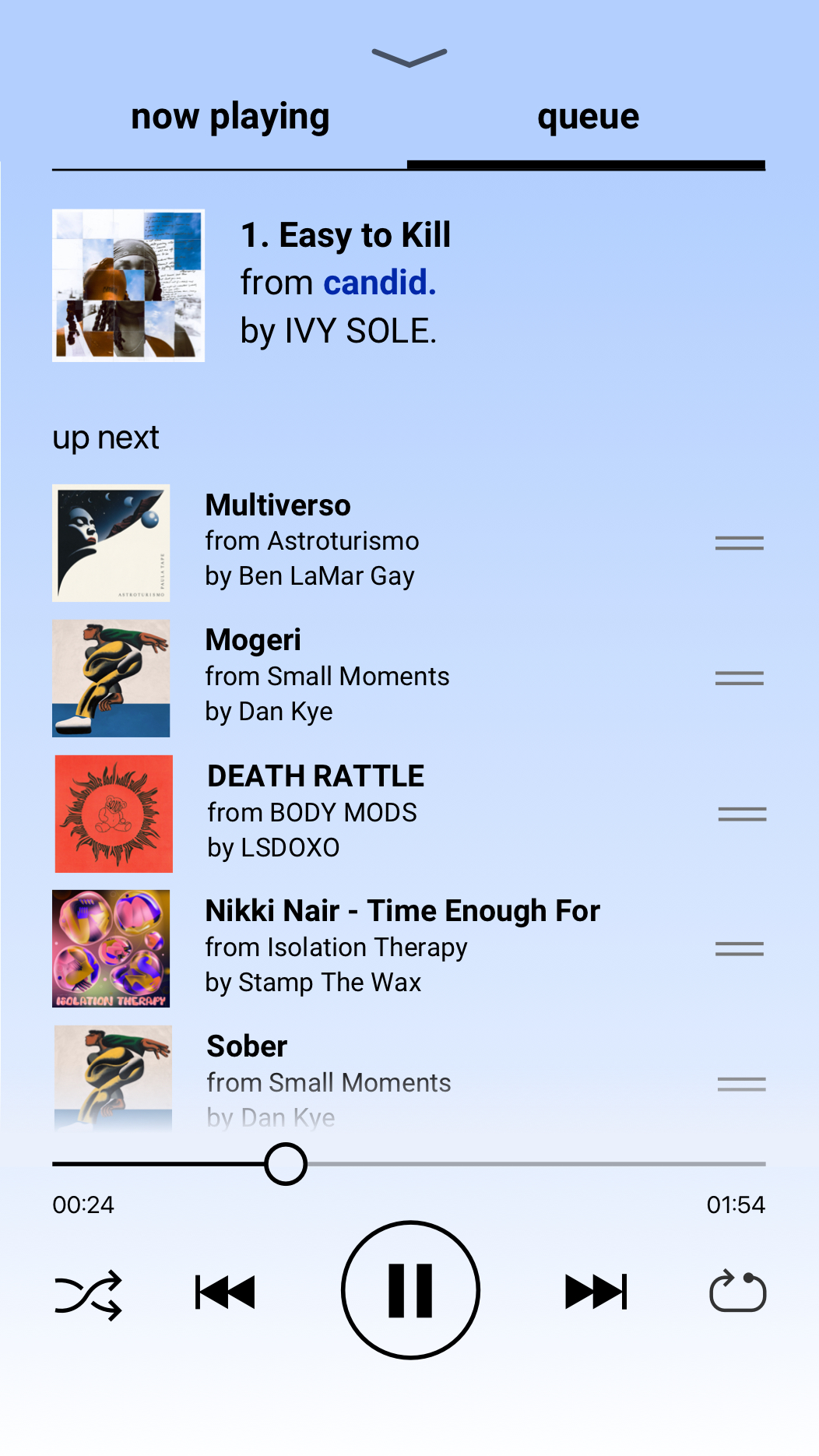Image resolution: width=819 pixels, height=1456 pixels.
Task: Switch to the now playing tab
Action: point(230,117)
